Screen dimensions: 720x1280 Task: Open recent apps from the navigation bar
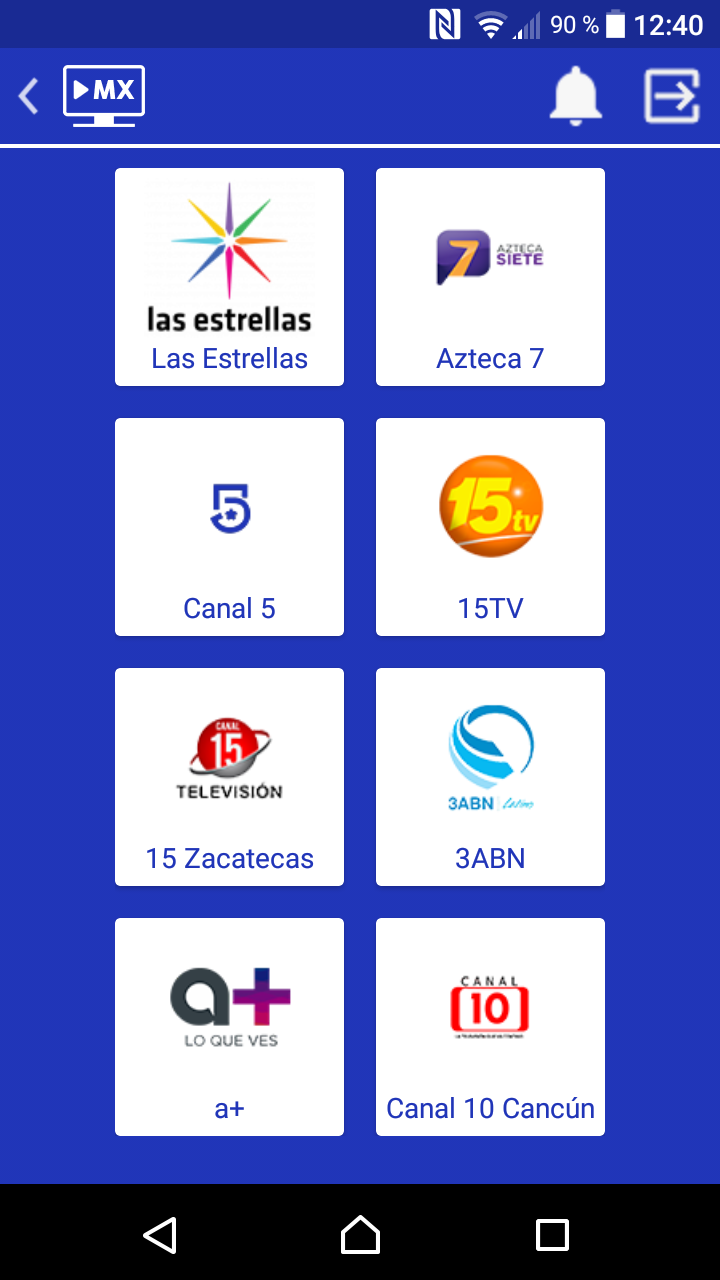pyautogui.click(x=552, y=1234)
